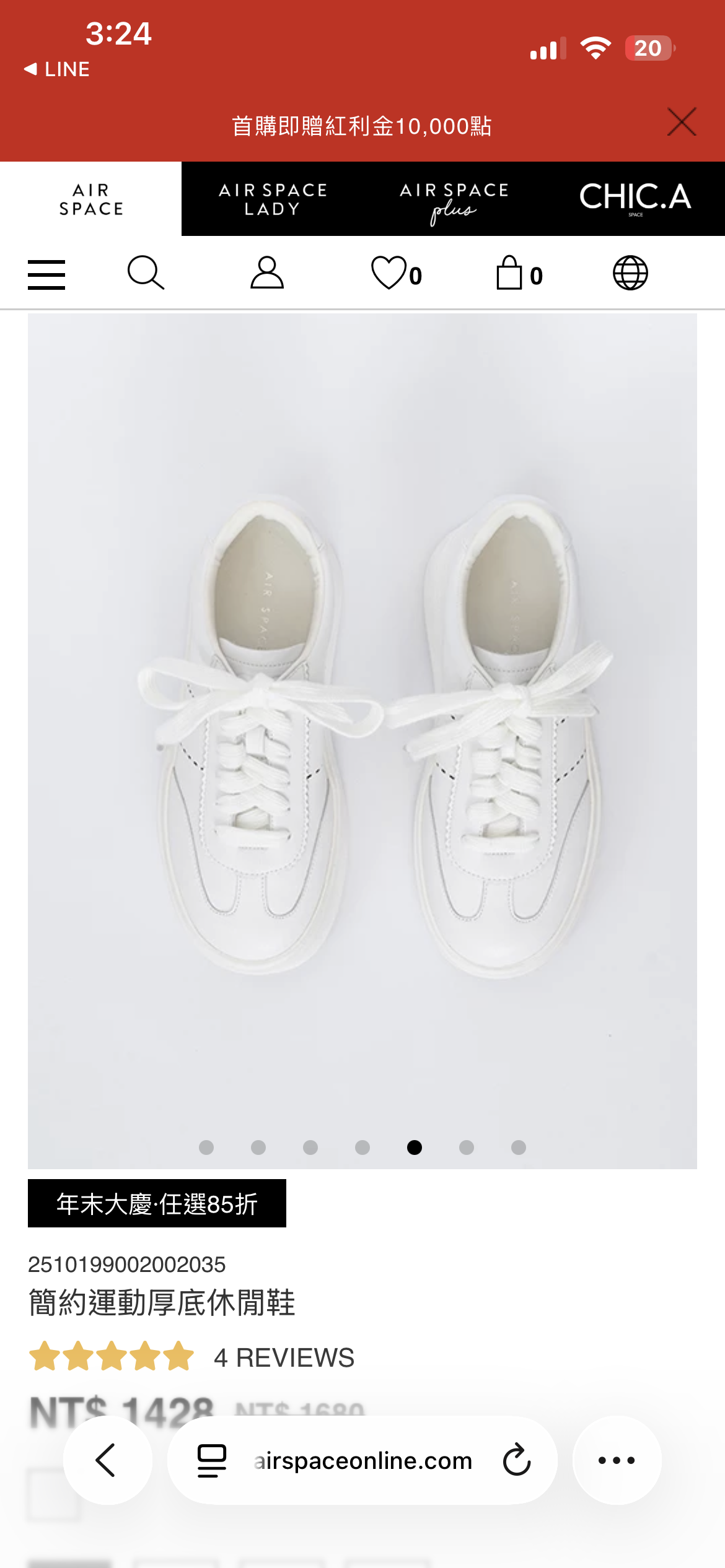The height and width of the screenshot is (1568, 725).
Task: Switch to the AIR SPACE LADY brand tab
Action: coord(272,199)
